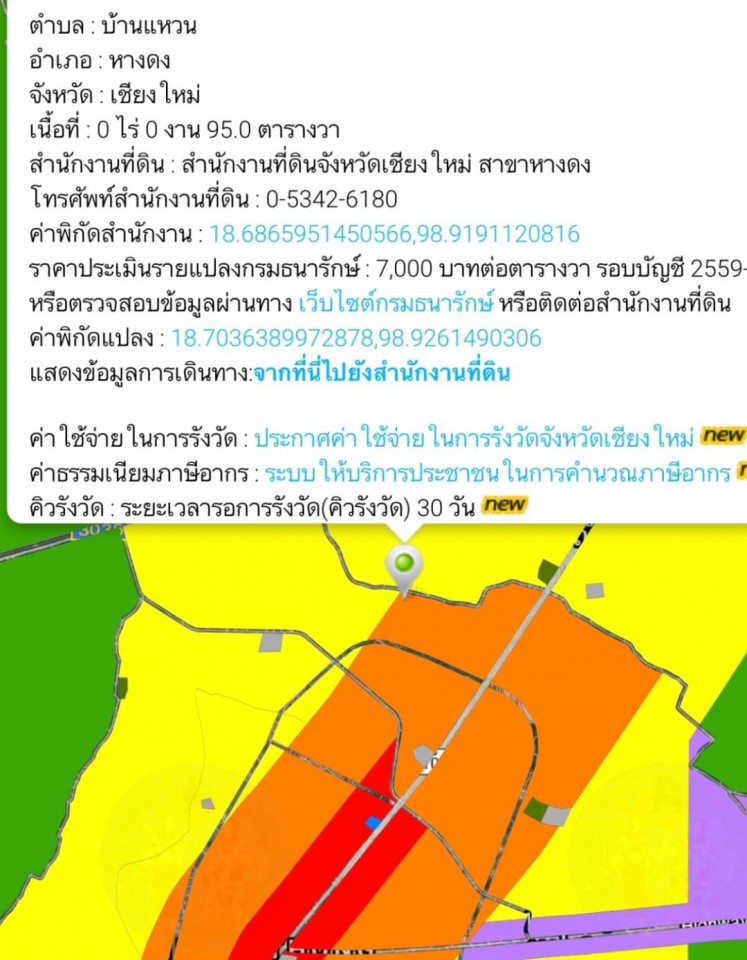Viewport: 747px width, 960px height.
Task: Open the land office coordinates link 18.6865951450566
Action: 394,235
